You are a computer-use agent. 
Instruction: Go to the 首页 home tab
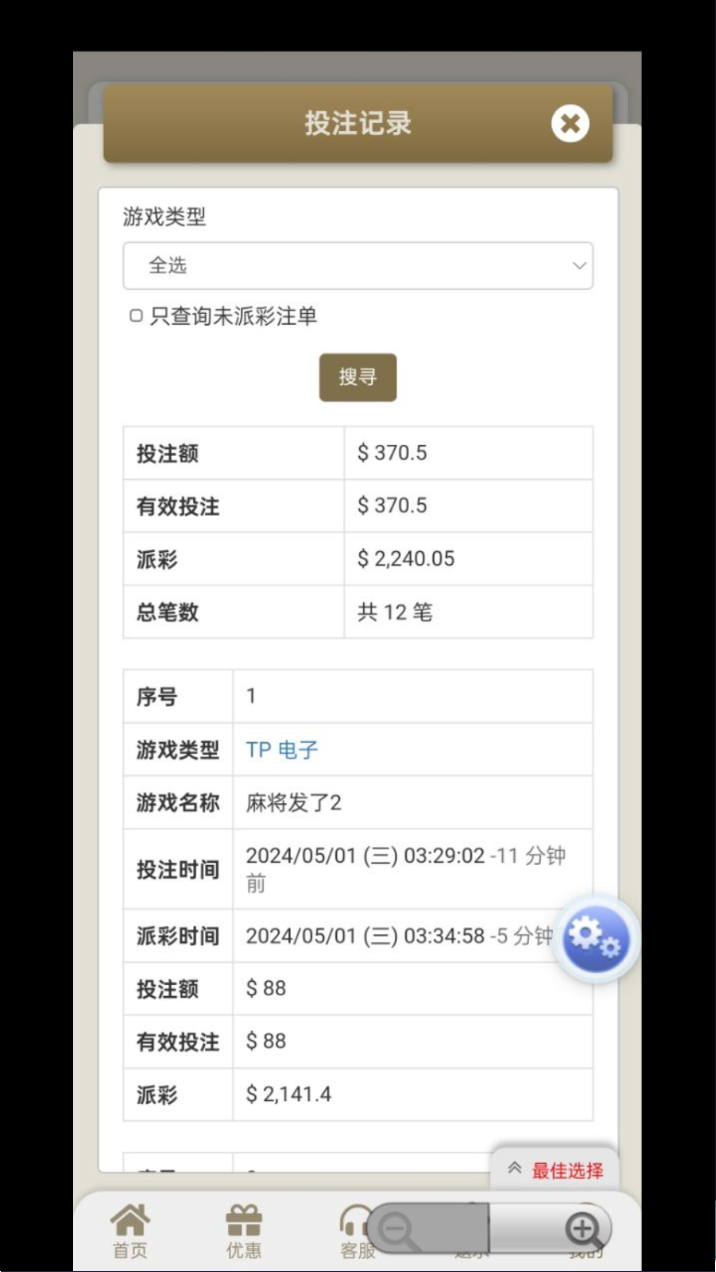point(130,1232)
